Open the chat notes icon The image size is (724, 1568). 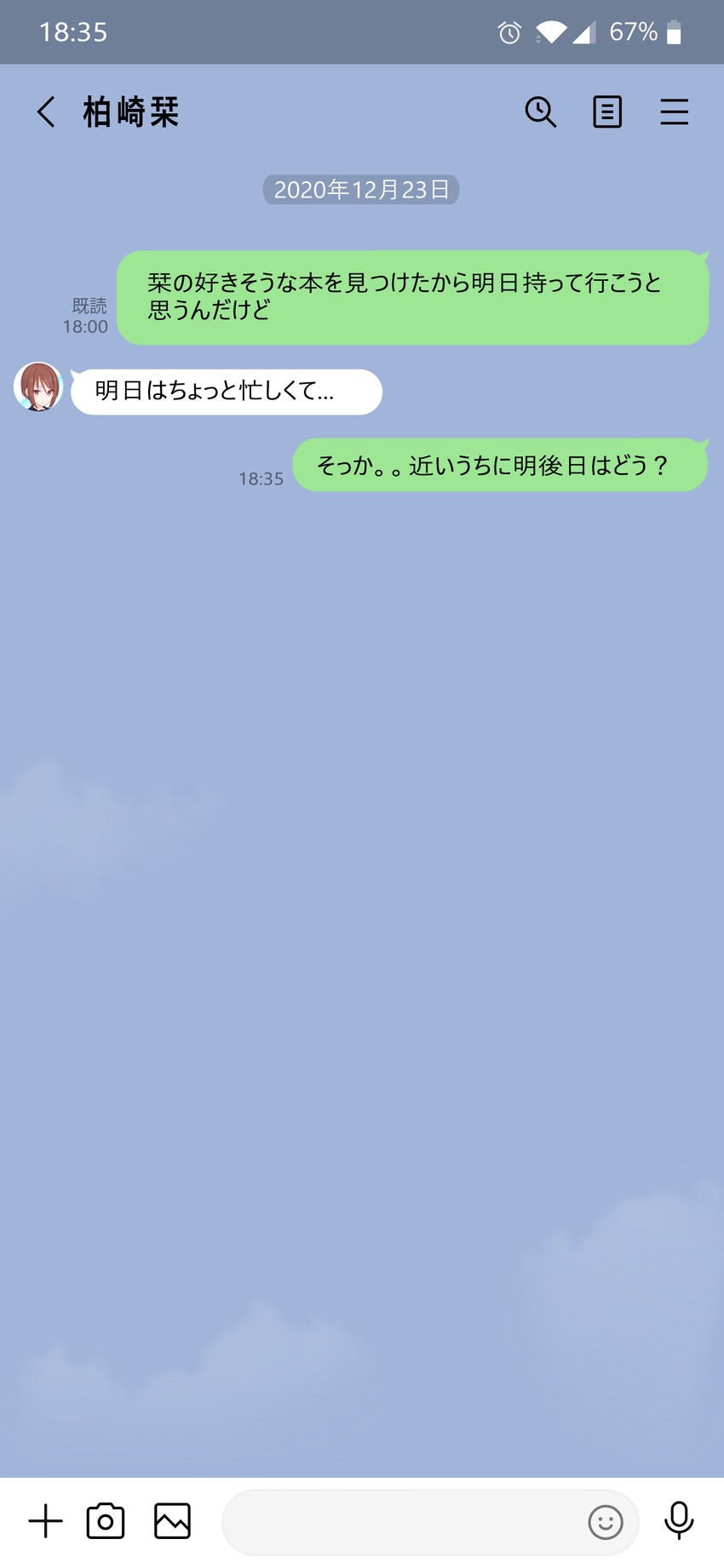(606, 112)
